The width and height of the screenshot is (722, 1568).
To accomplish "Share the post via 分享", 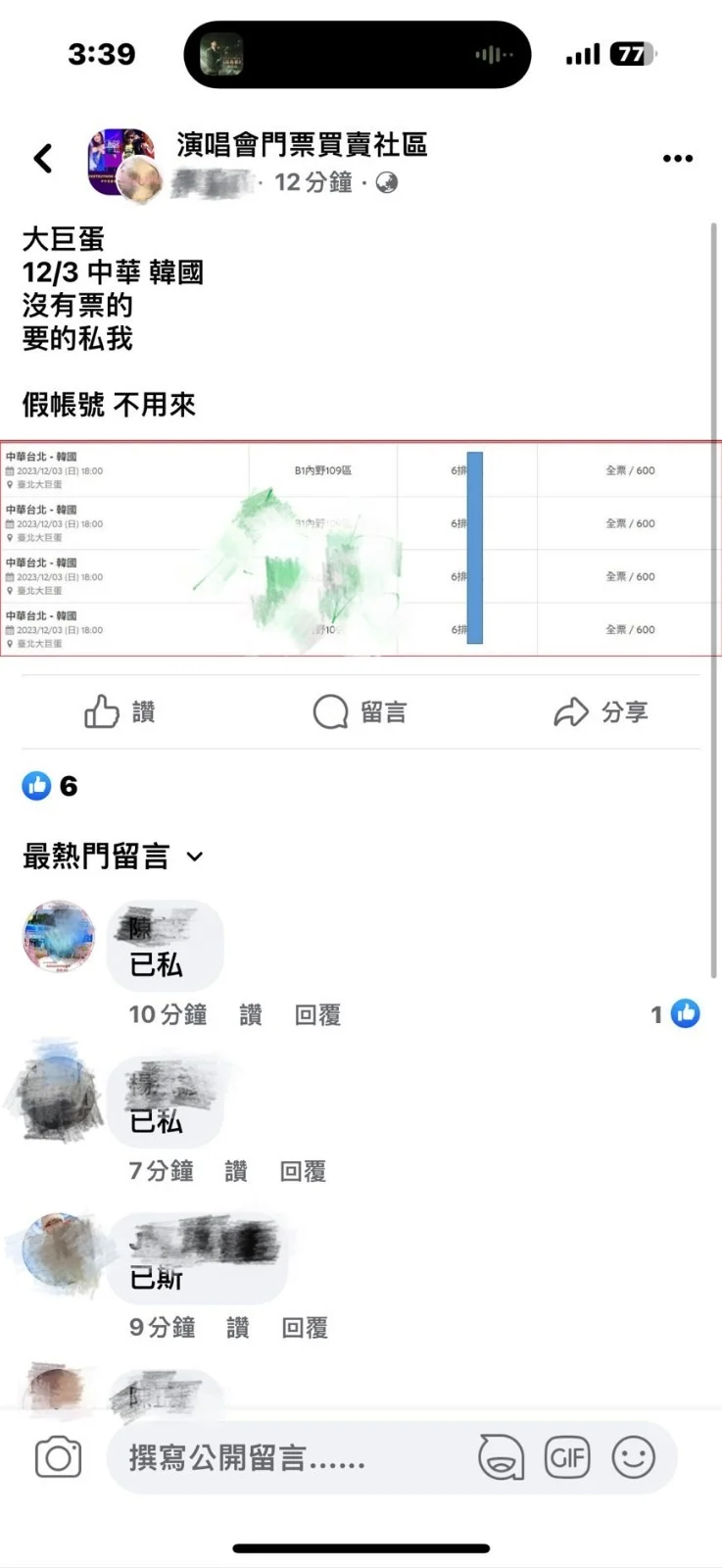I will (x=601, y=712).
